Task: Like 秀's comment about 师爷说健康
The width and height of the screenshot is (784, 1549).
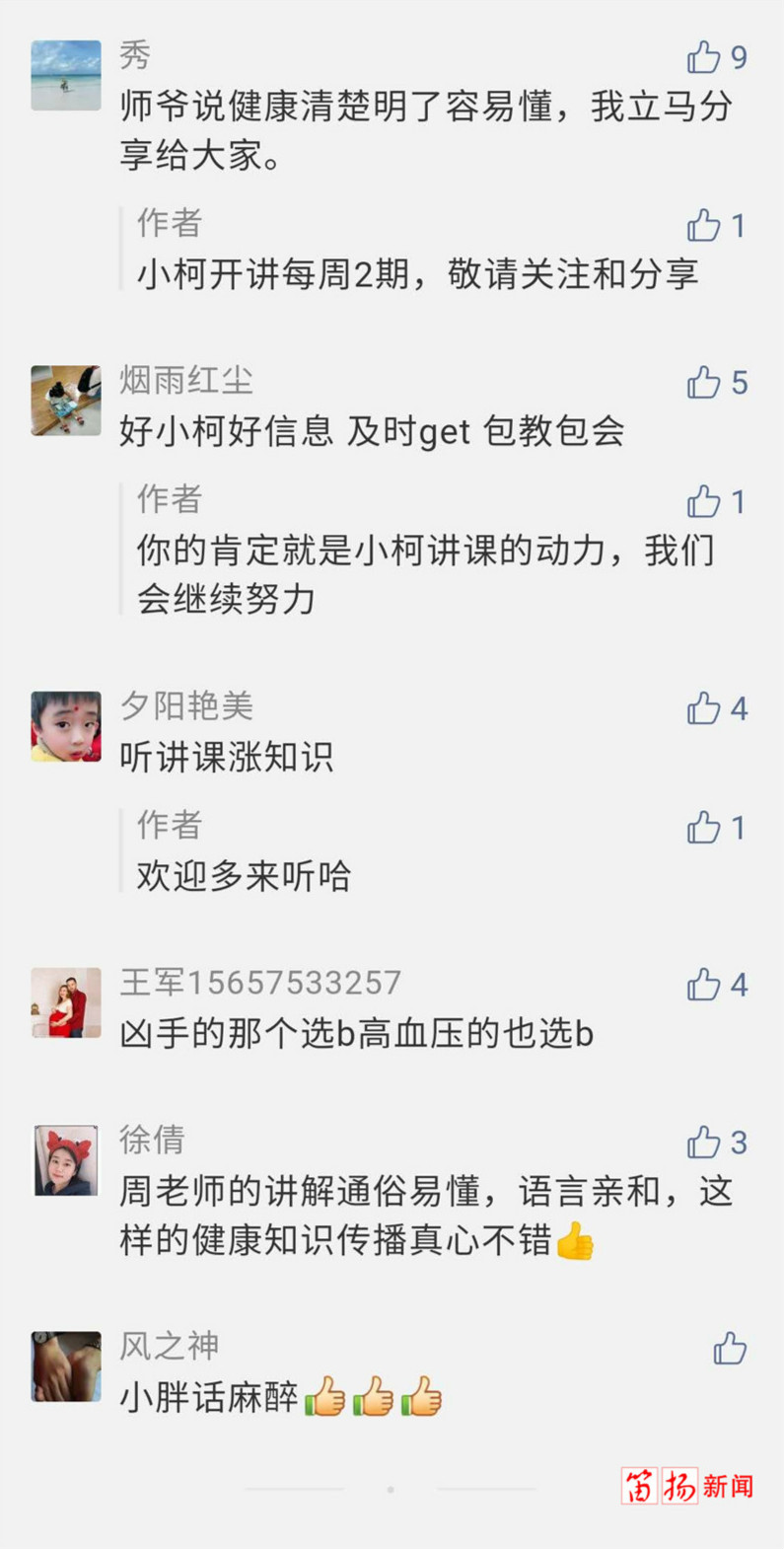Action: [x=704, y=57]
